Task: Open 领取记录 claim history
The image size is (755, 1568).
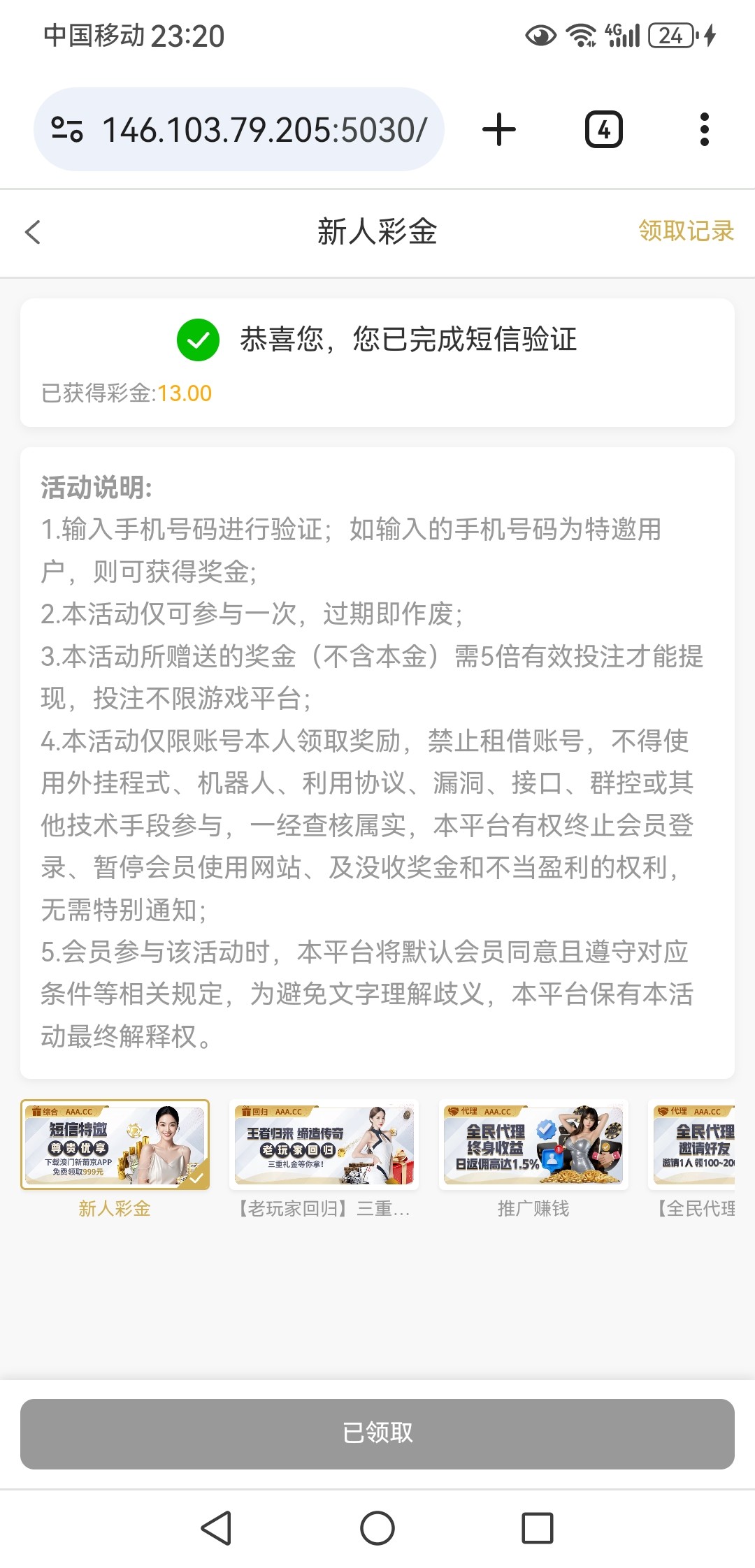Action: coord(685,231)
